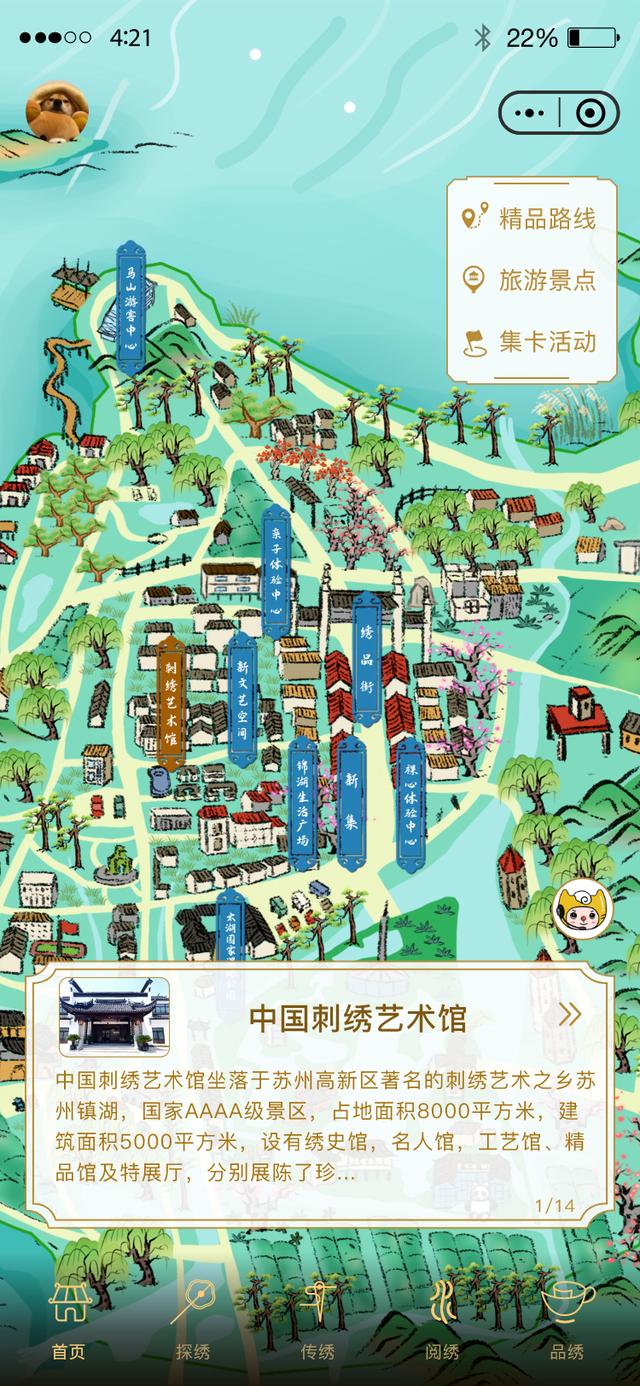Viewport: 640px width, 1386px height.
Task: Select the 新文艺空间 map marker
Action: click(x=241, y=697)
